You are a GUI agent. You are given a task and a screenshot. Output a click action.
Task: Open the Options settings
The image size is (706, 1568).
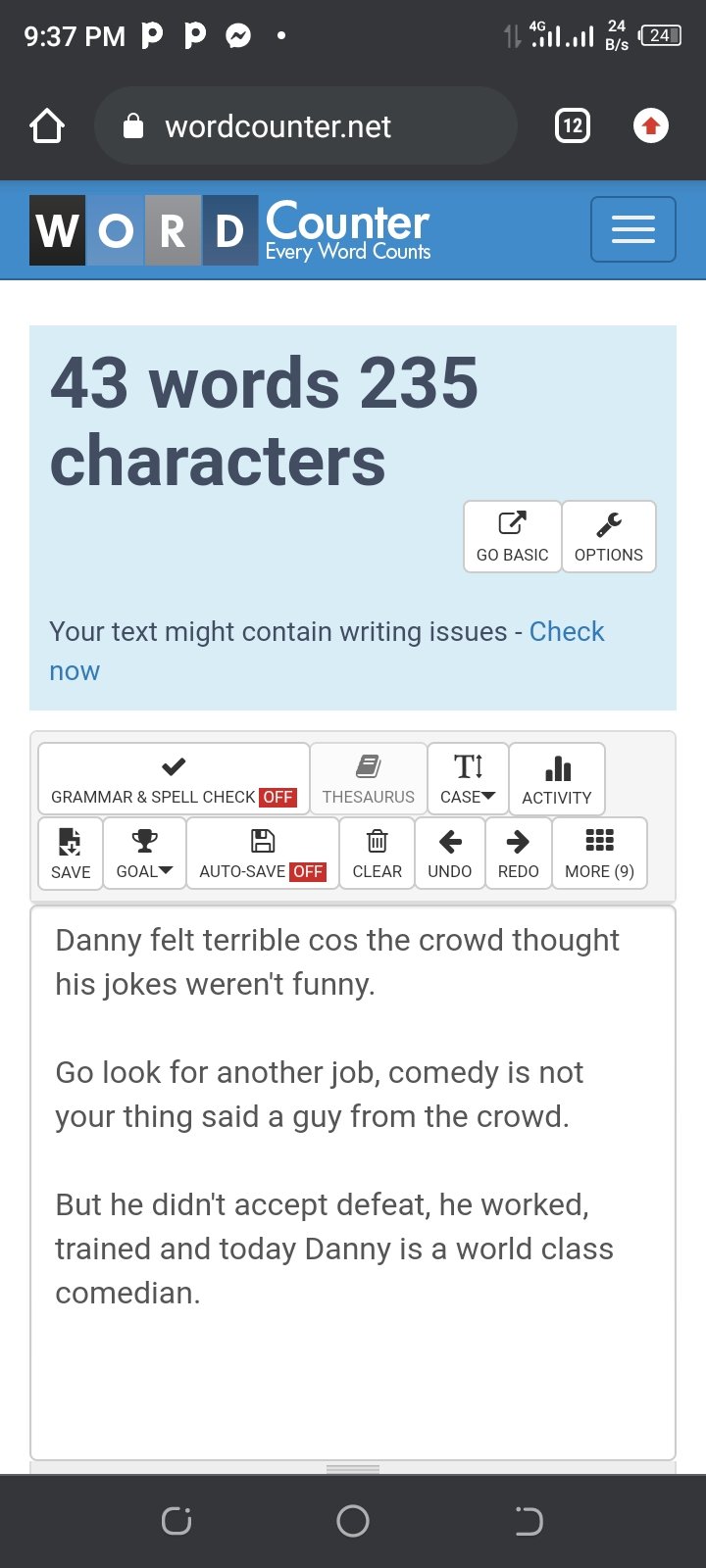pyautogui.click(x=609, y=537)
